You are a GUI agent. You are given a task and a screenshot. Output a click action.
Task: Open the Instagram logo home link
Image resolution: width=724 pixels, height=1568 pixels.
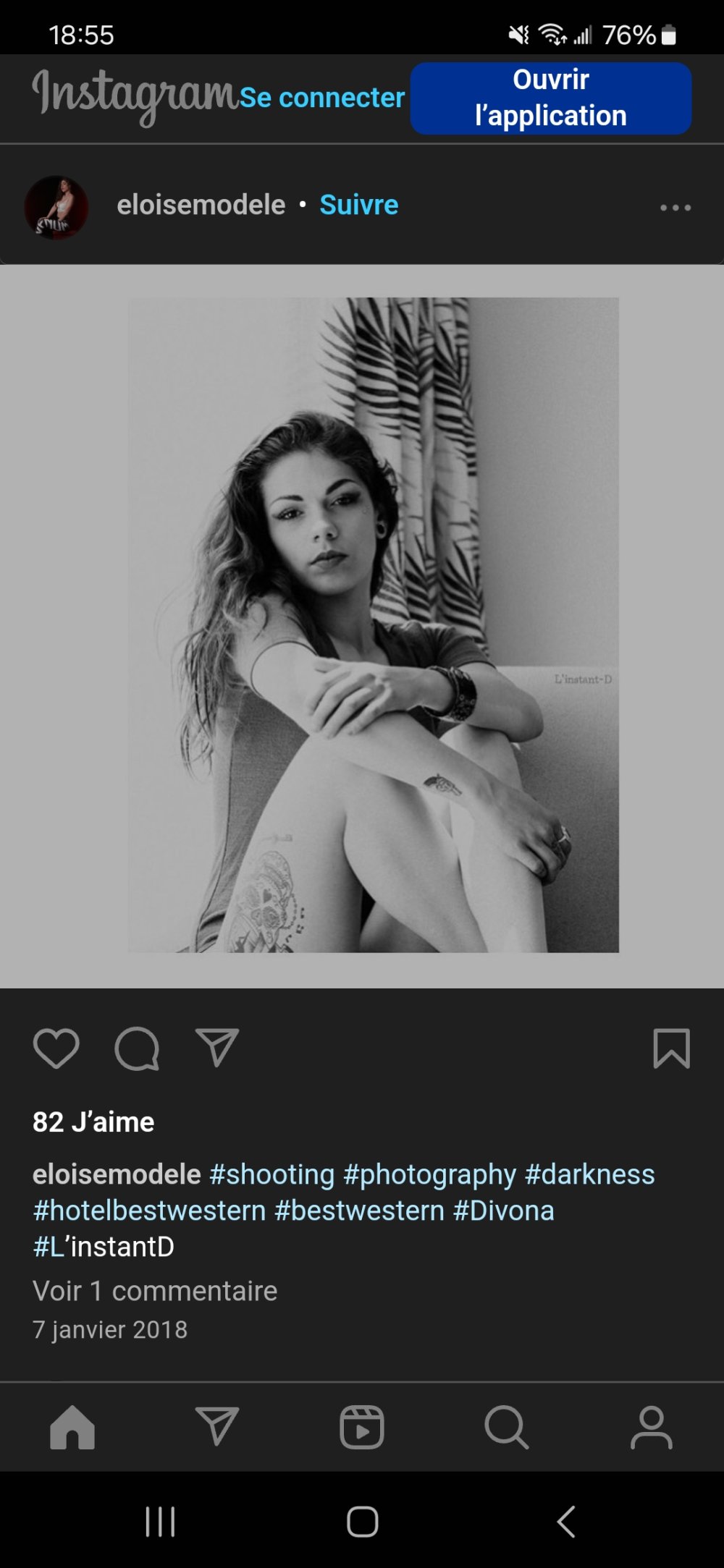[135, 96]
